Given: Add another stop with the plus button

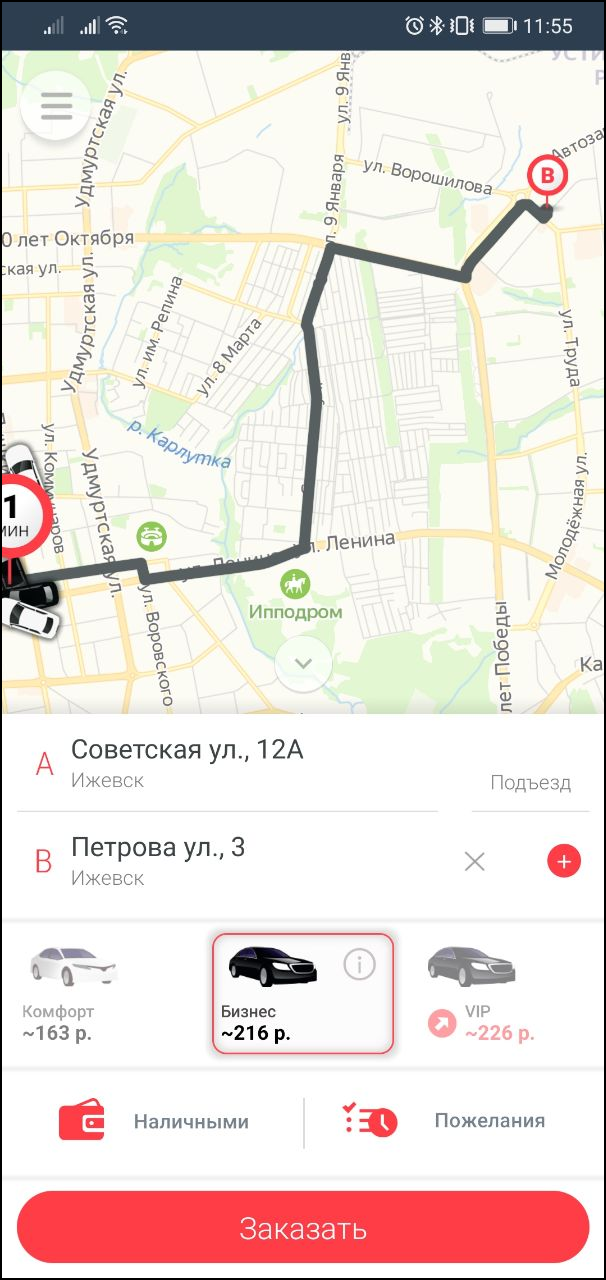Looking at the screenshot, I should (564, 861).
